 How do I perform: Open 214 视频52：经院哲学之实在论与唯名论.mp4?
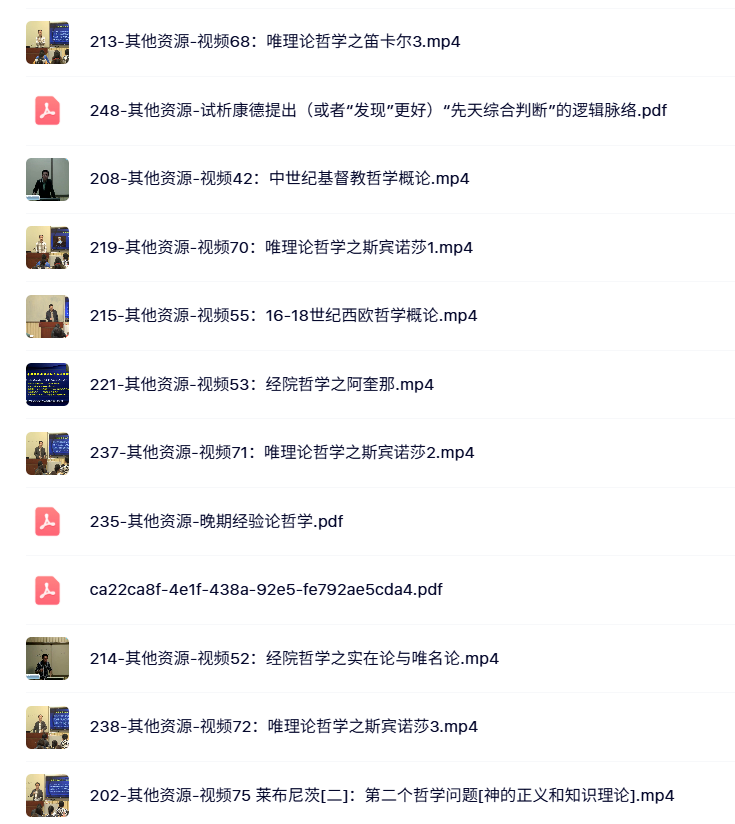(294, 658)
